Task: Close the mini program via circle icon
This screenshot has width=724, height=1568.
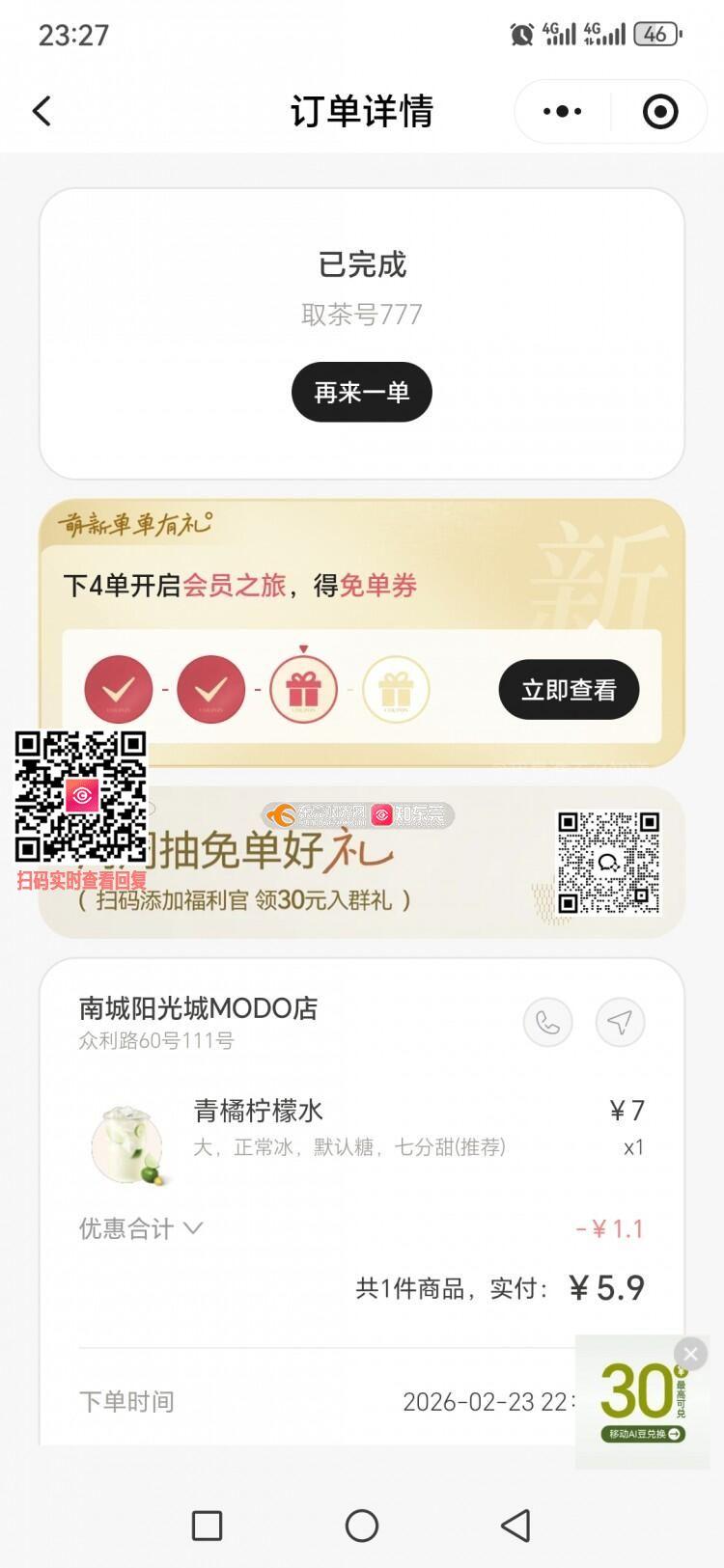Action: [x=660, y=112]
